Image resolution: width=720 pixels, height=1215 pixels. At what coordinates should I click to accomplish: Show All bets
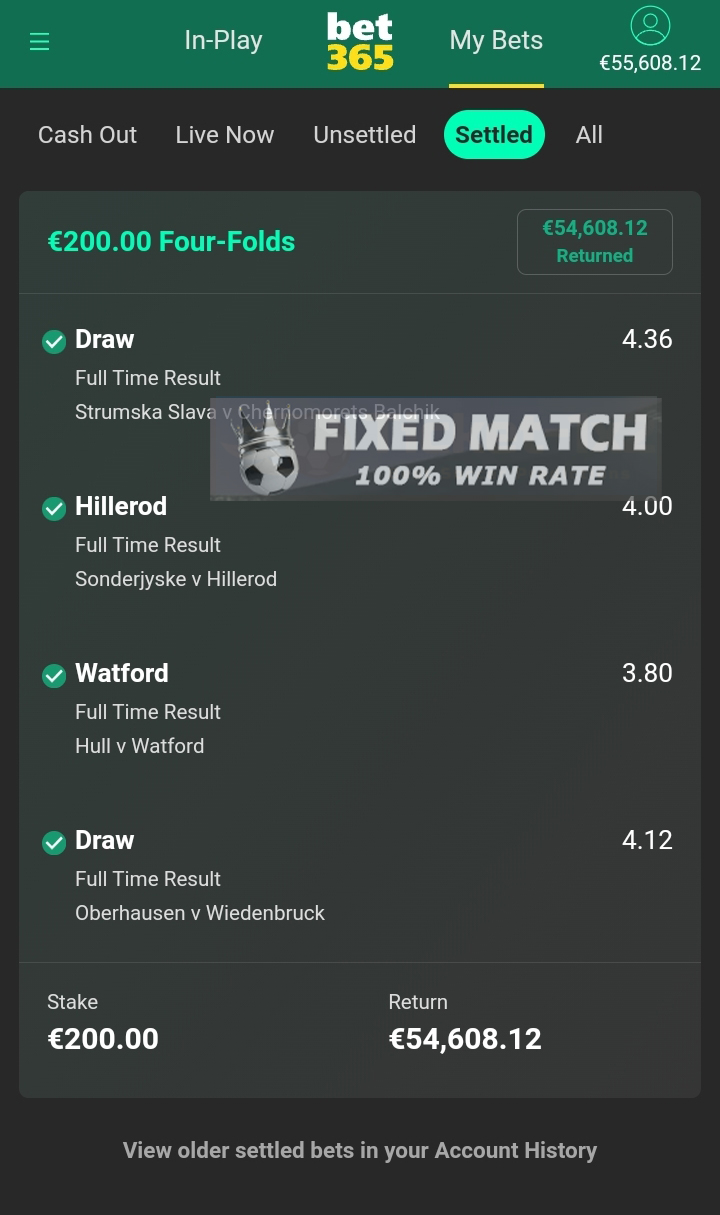(x=589, y=135)
